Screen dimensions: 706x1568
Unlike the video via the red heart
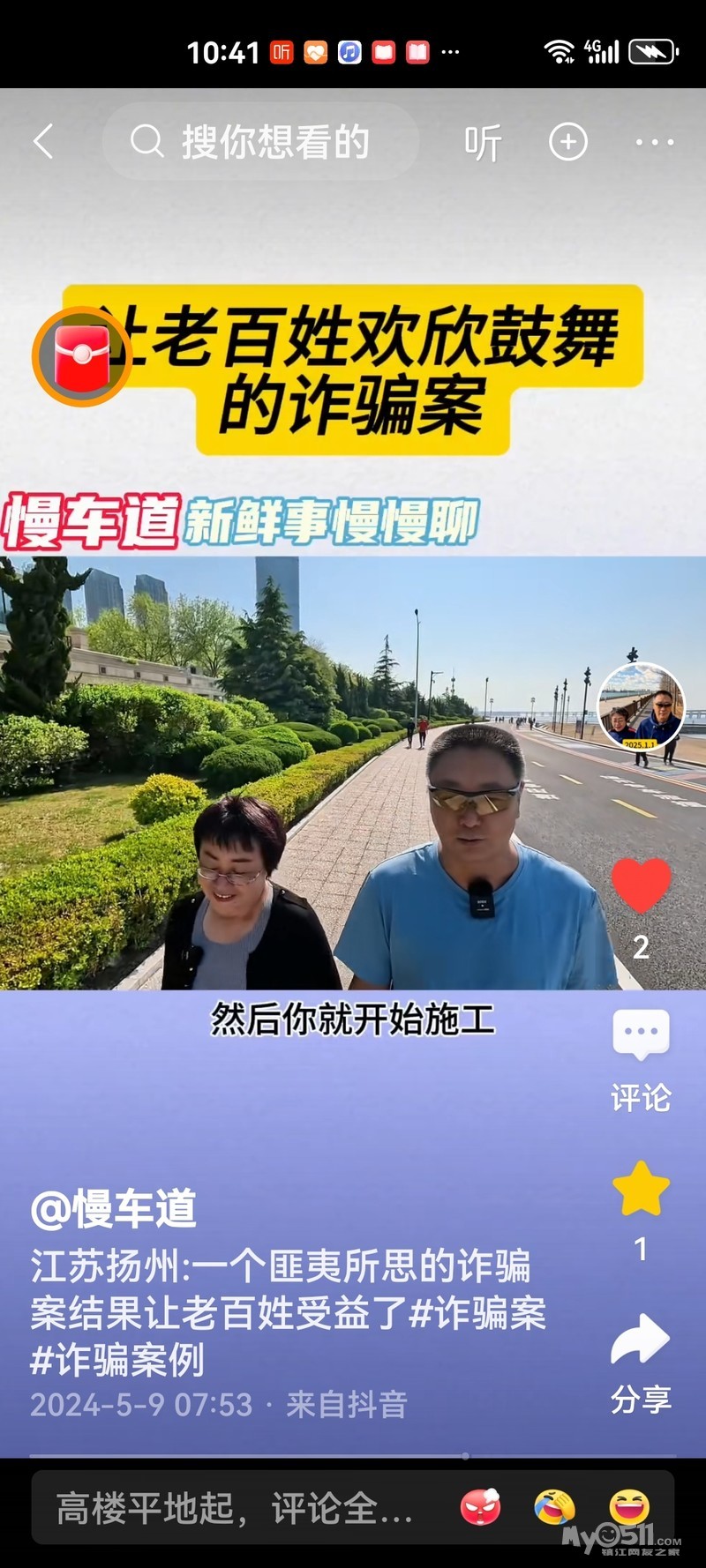click(x=641, y=885)
